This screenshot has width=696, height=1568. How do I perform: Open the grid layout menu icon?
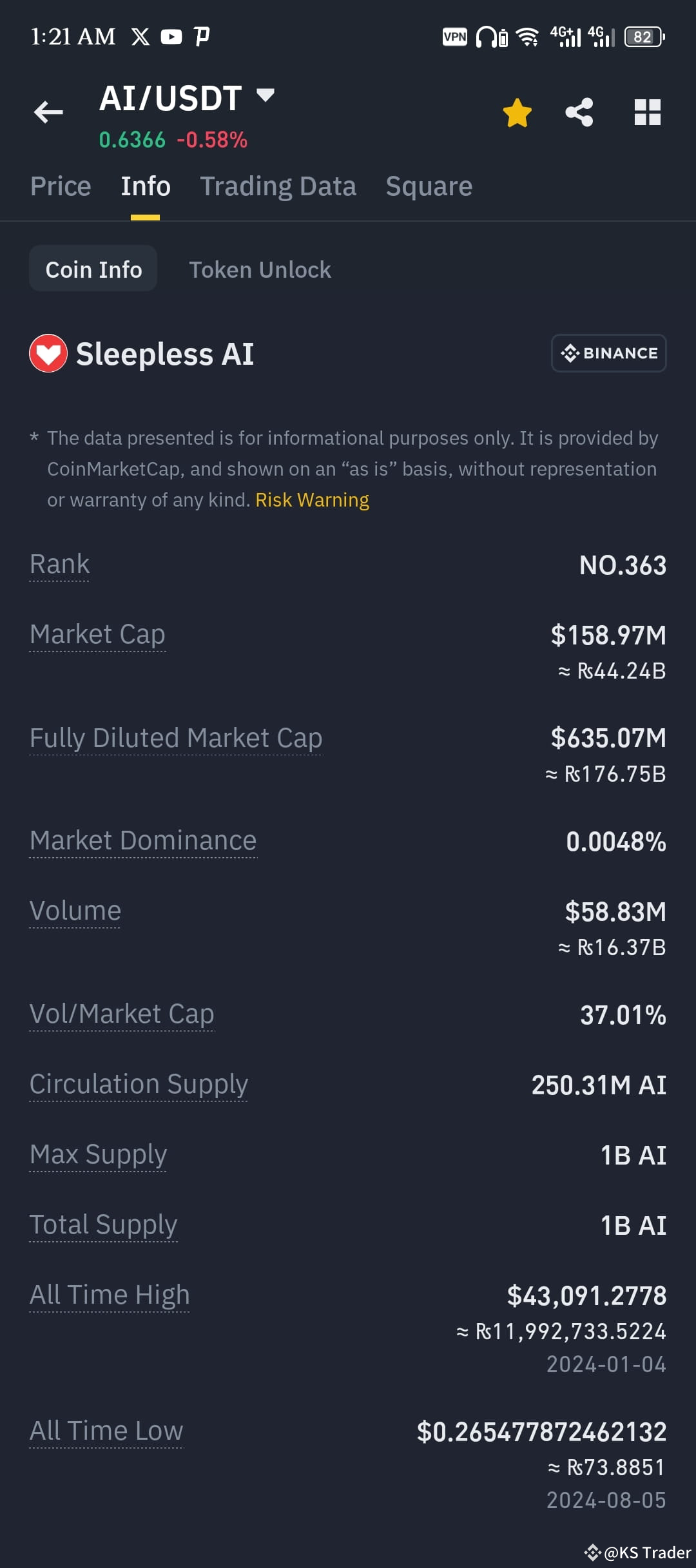click(x=647, y=111)
